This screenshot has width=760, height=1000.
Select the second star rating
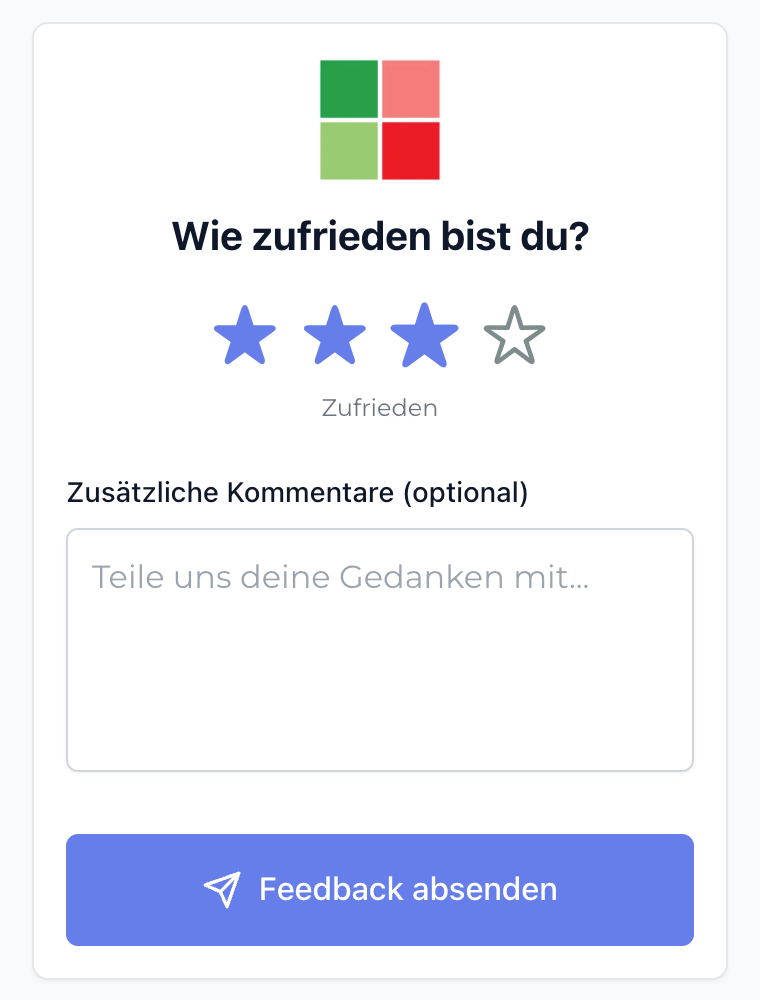(x=334, y=337)
